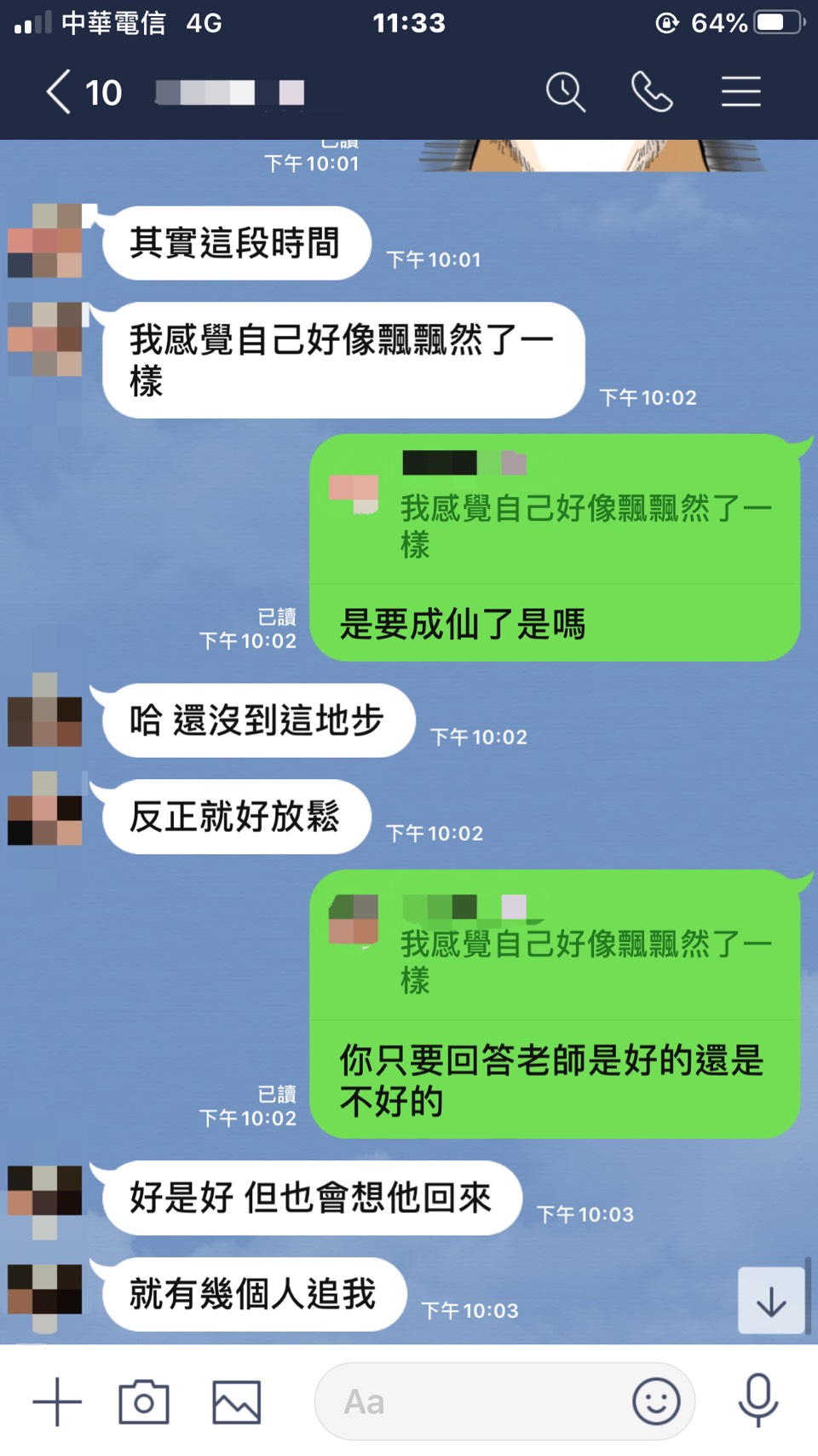The height and width of the screenshot is (1456, 818).
Task: Record a voice message
Action: (758, 1401)
